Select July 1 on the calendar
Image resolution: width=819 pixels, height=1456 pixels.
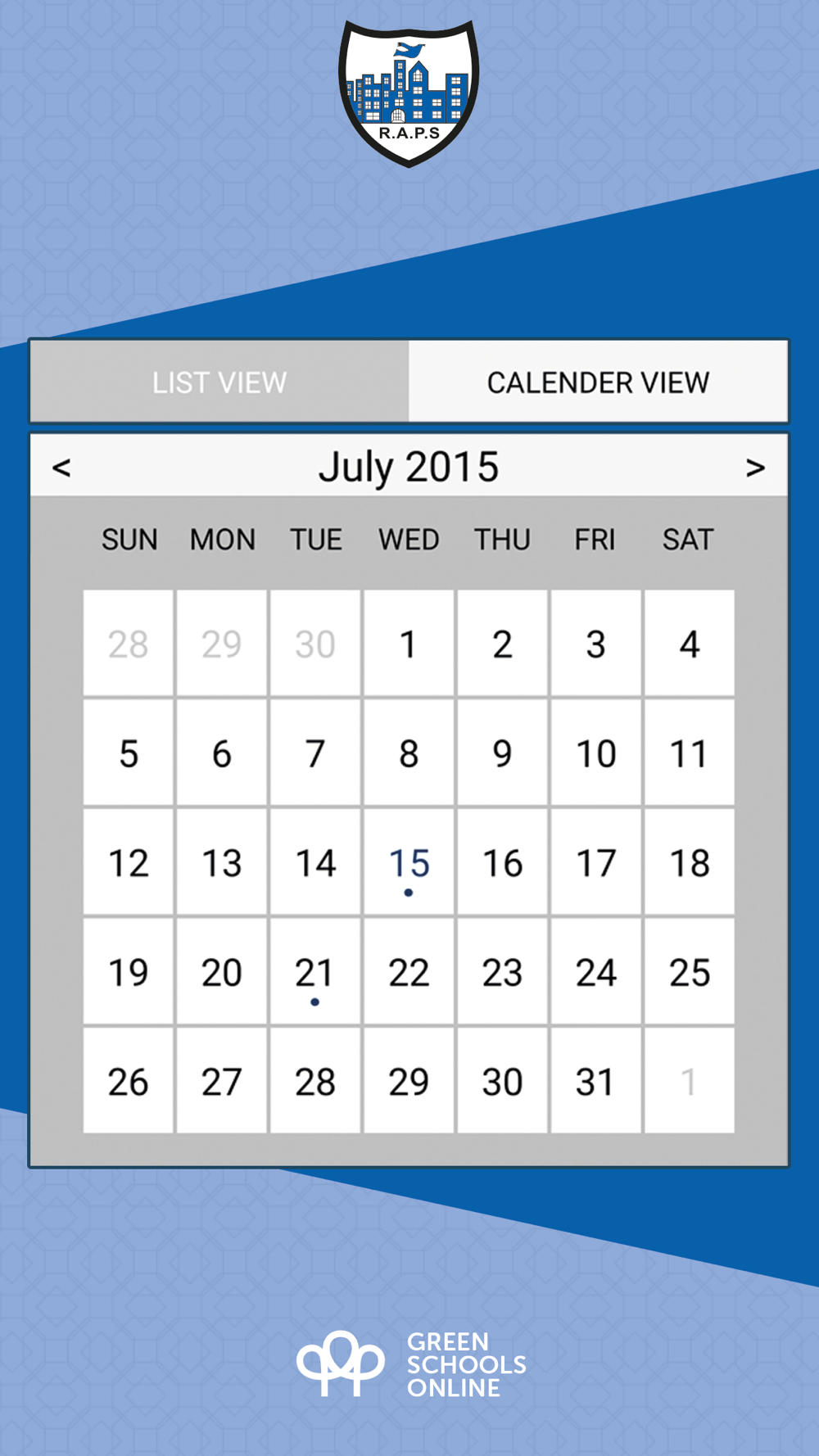pos(409,644)
